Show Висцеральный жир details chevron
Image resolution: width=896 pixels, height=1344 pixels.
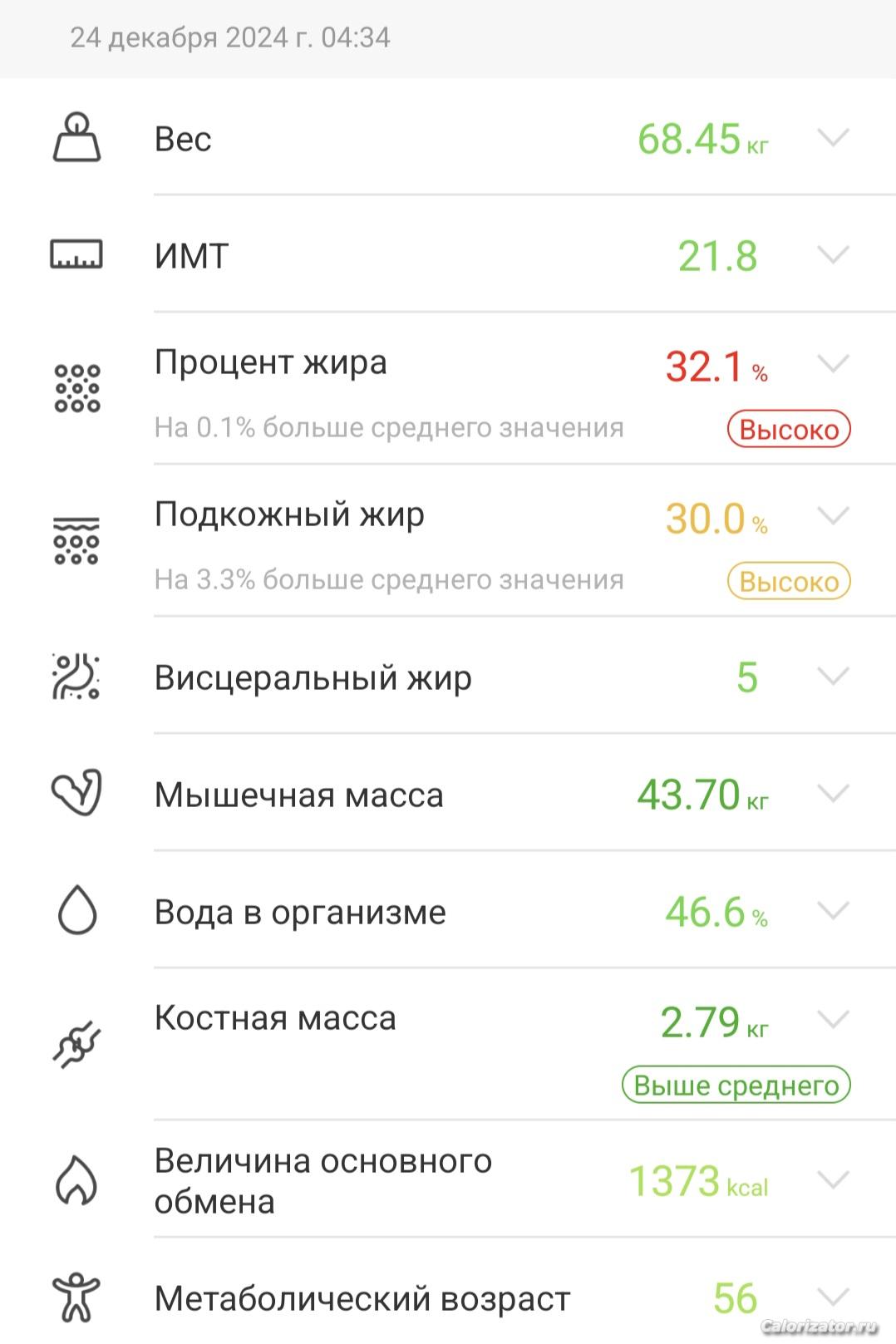click(x=833, y=677)
